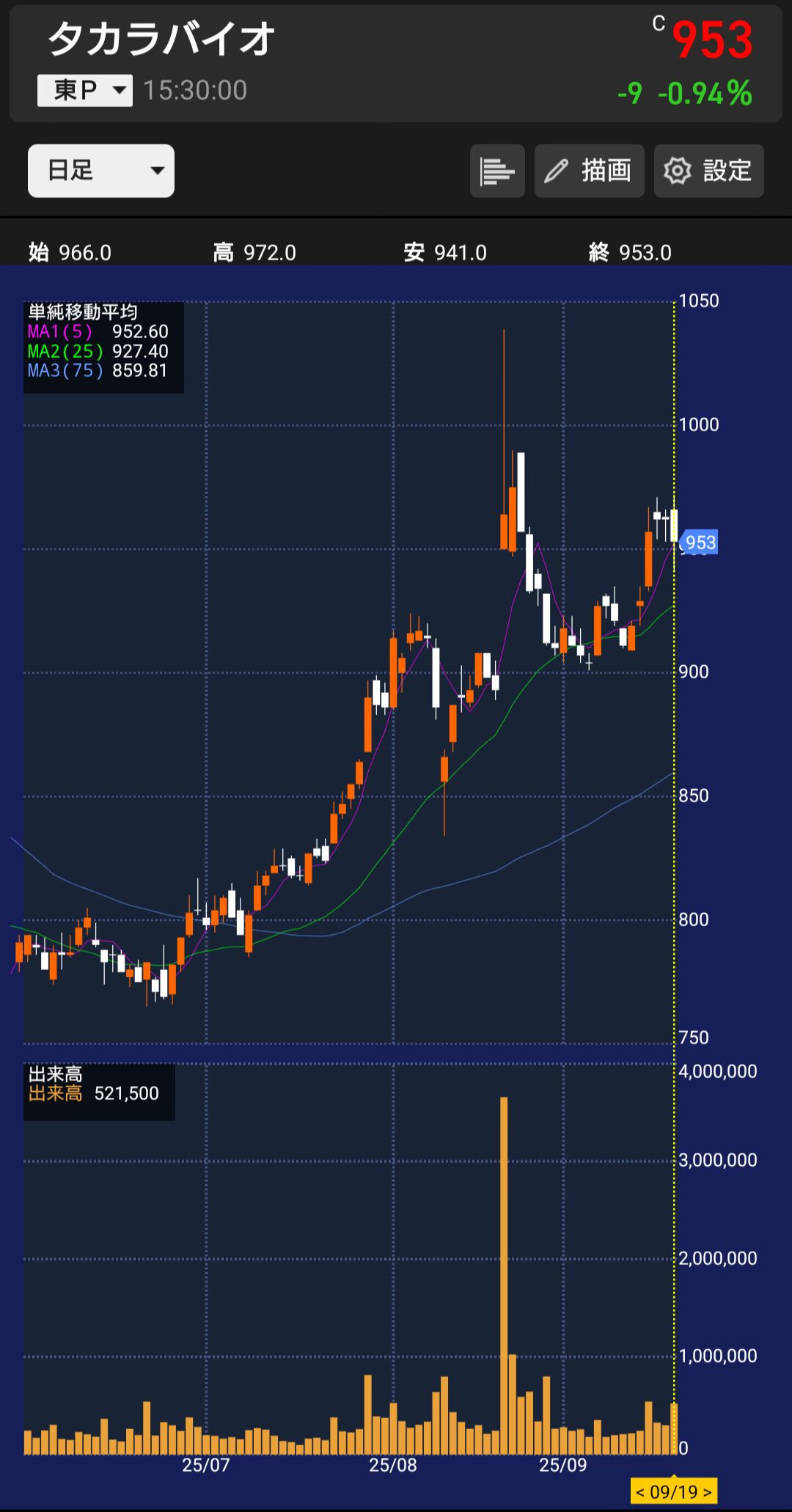Step to the day after 09/19

(x=708, y=1492)
